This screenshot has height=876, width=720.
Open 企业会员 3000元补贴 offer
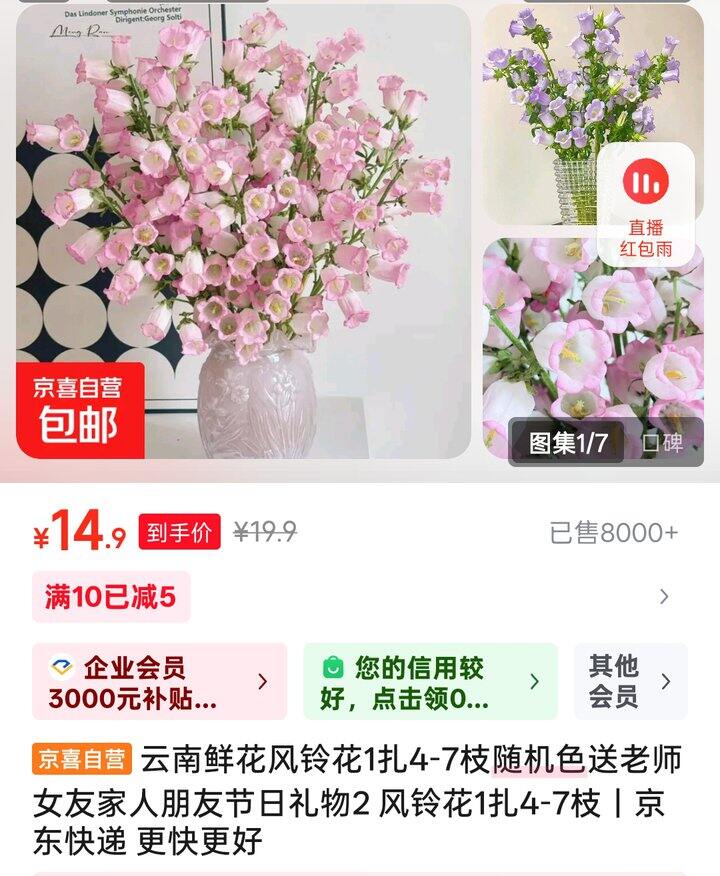tap(159, 682)
